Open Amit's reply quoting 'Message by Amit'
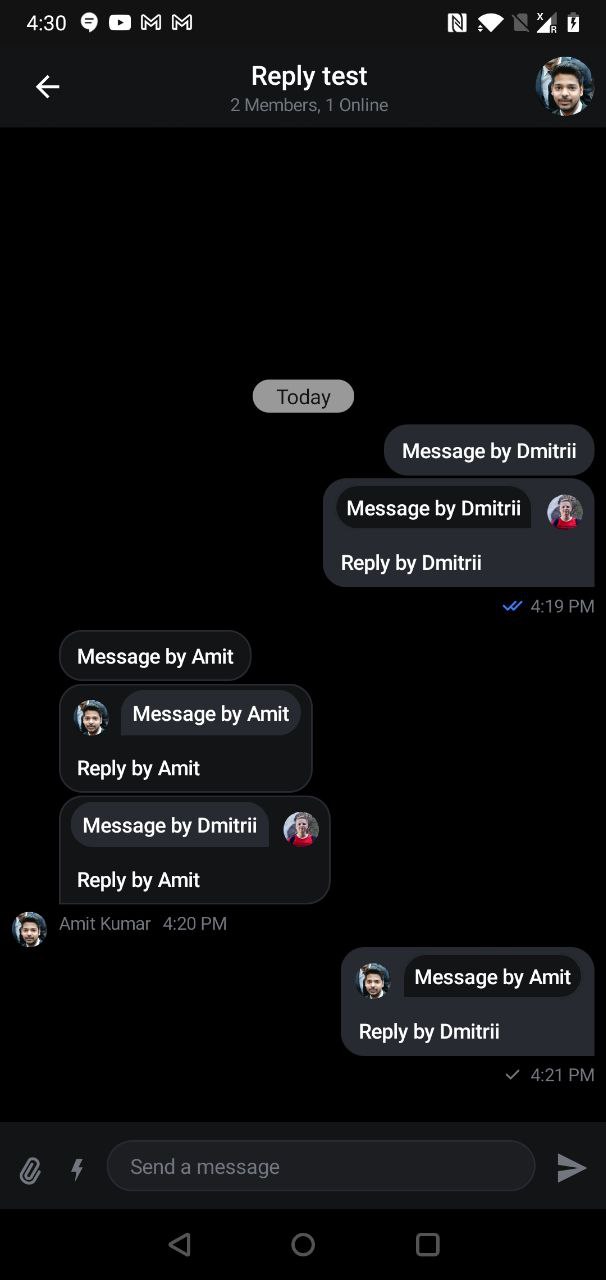The width and height of the screenshot is (606, 1280). 139,768
